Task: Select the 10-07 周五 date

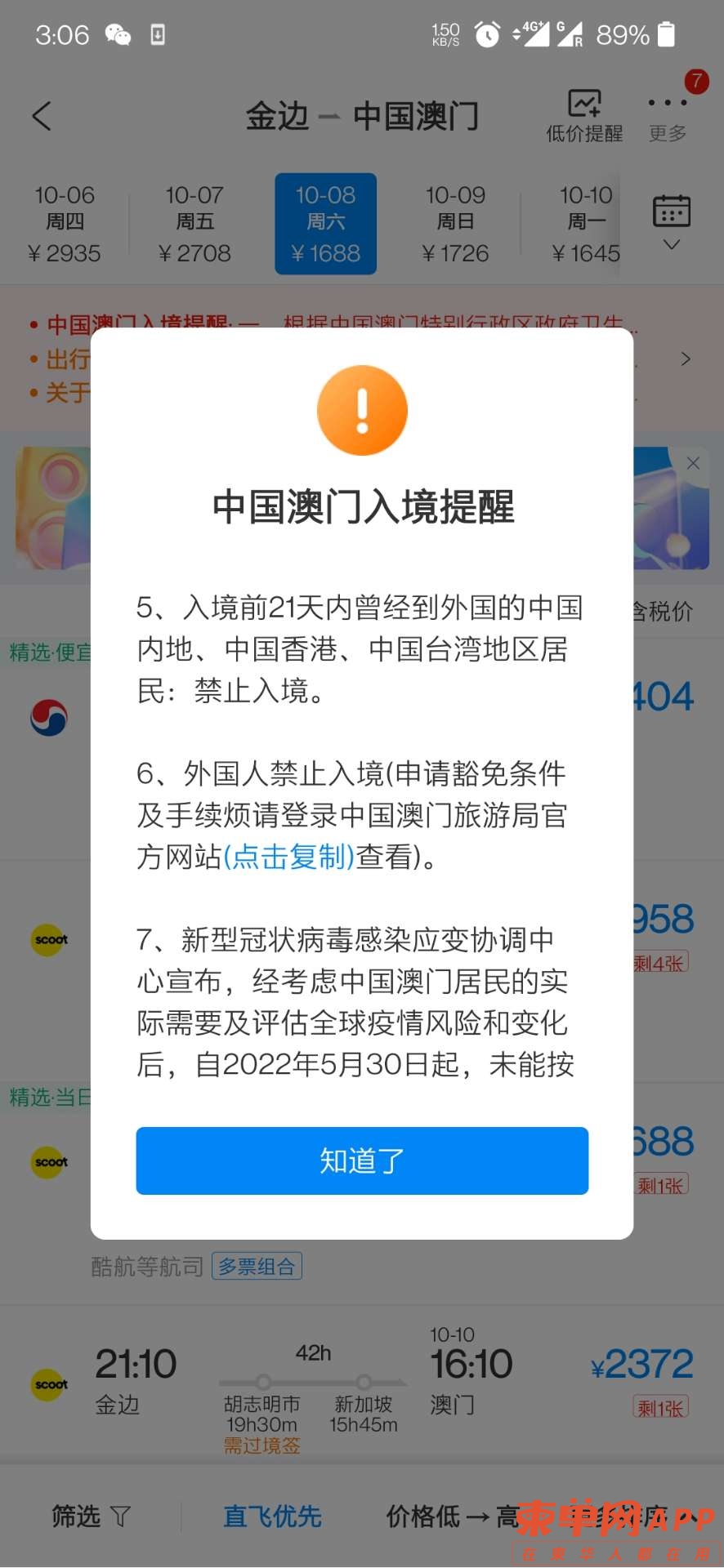Action: coord(194,224)
